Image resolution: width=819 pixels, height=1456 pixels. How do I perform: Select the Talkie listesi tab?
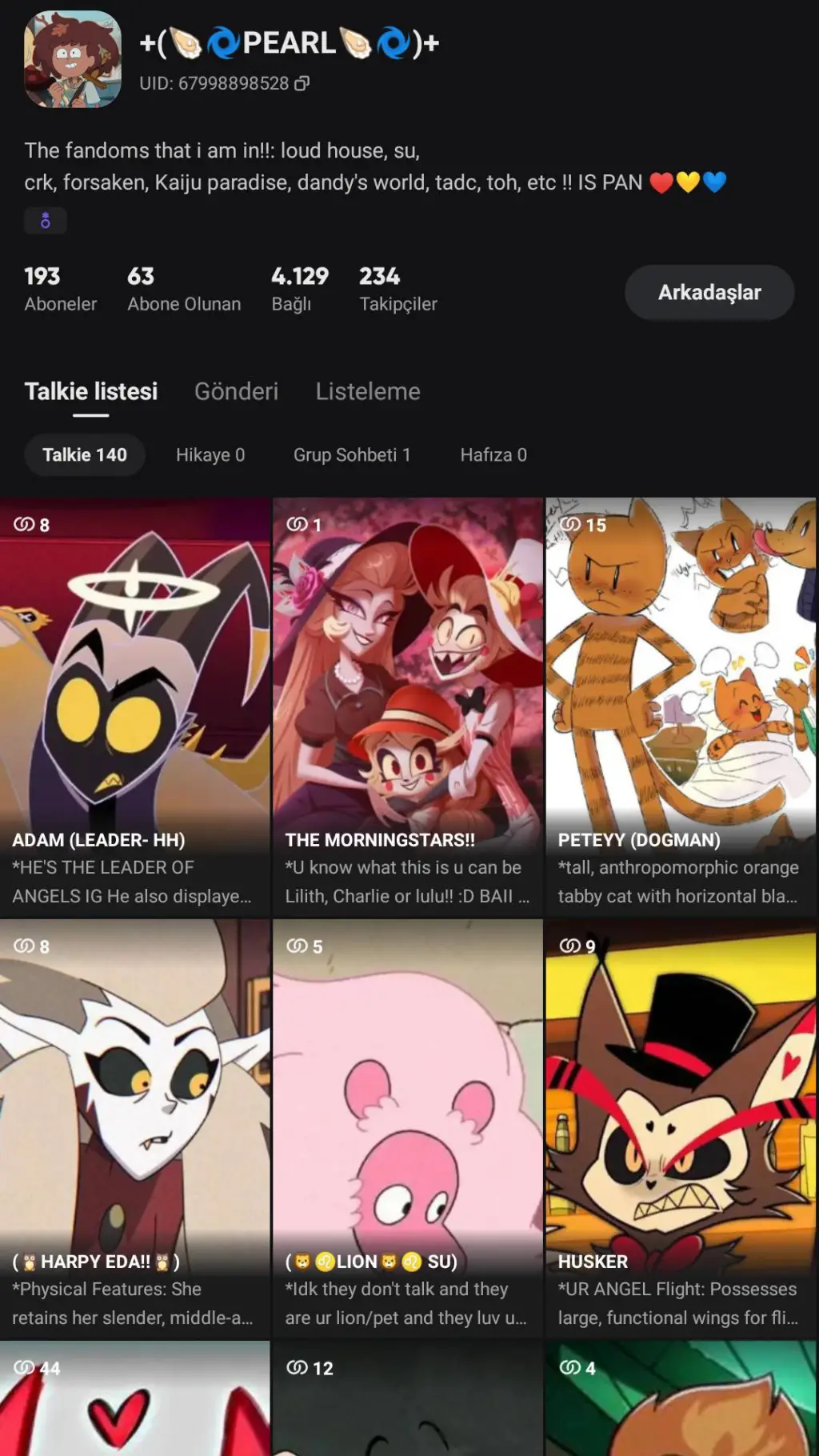tap(91, 391)
